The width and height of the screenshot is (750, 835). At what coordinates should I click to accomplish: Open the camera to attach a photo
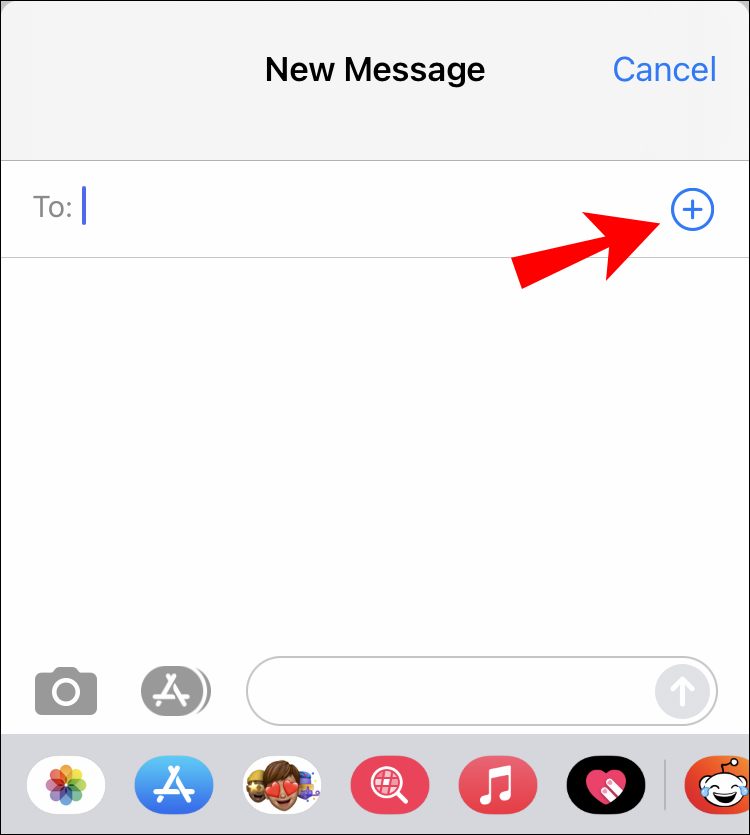click(66, 690)
